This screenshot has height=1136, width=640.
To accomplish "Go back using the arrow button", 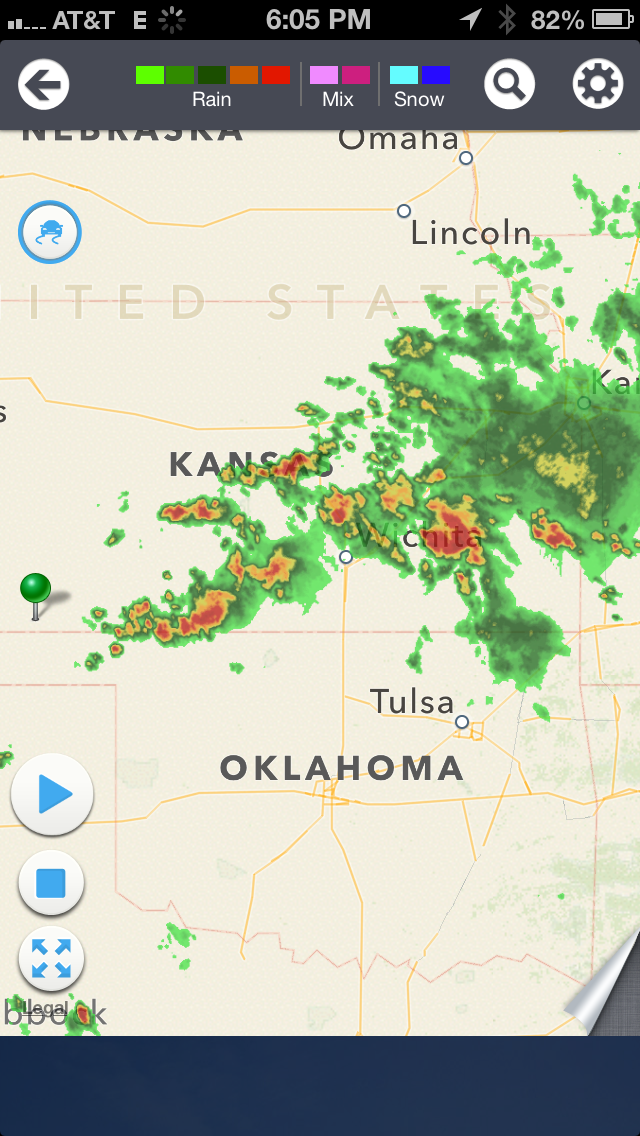I will (x=43, y=85).
